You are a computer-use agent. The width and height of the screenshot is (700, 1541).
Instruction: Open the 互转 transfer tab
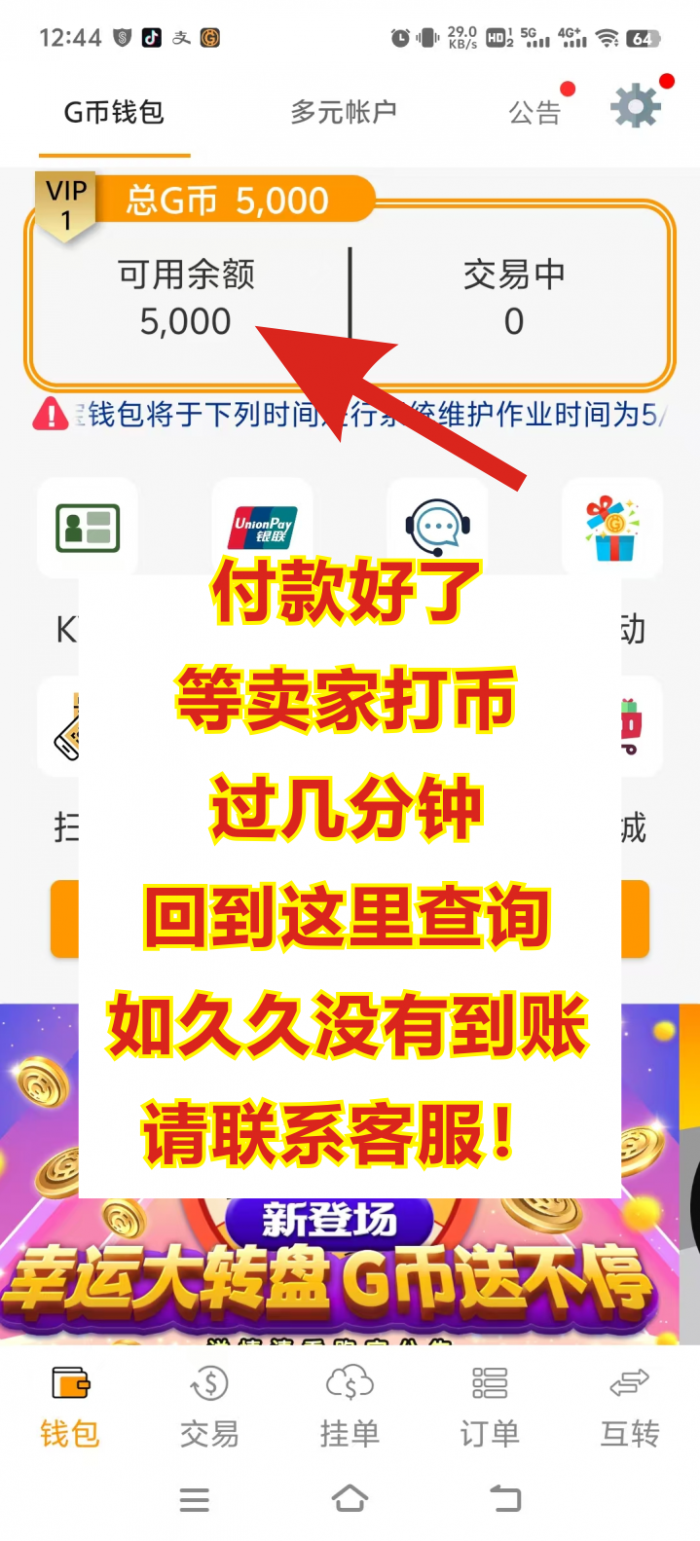(x=630, y=1408)
